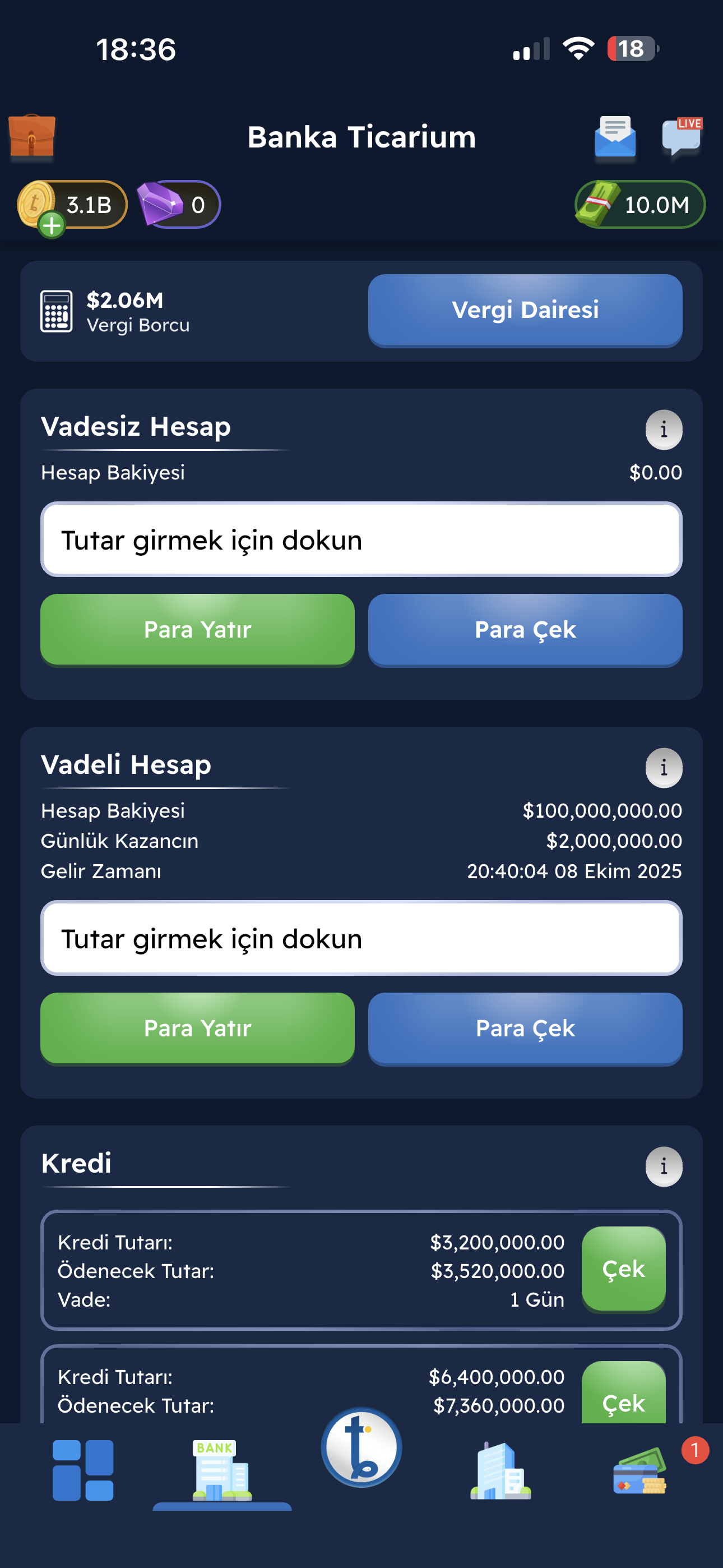Open the cash and cards tab
723x1568 pixels.
pyautogui.click(x=639, y=1470)
